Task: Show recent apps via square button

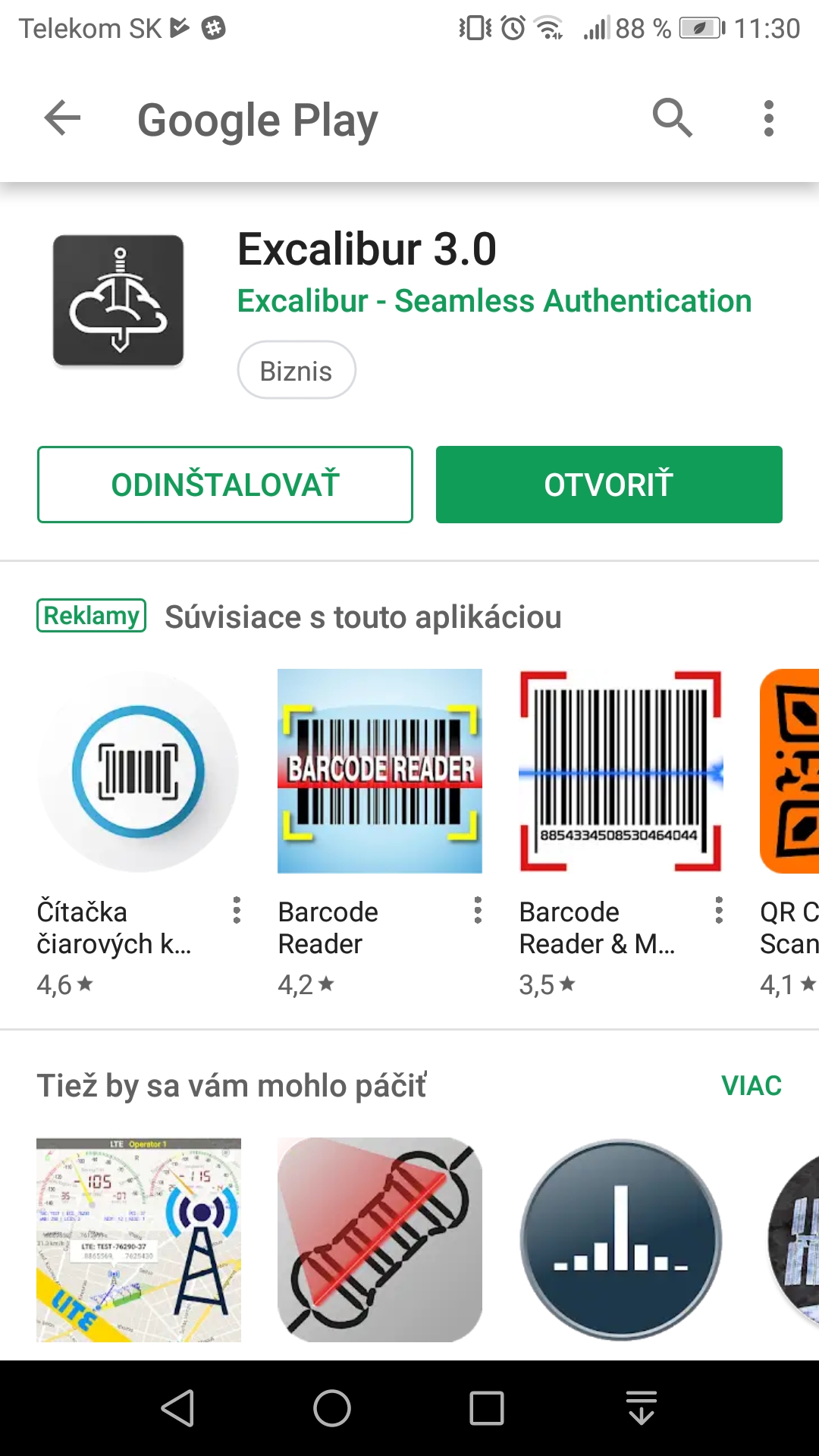Action: 487,1409
